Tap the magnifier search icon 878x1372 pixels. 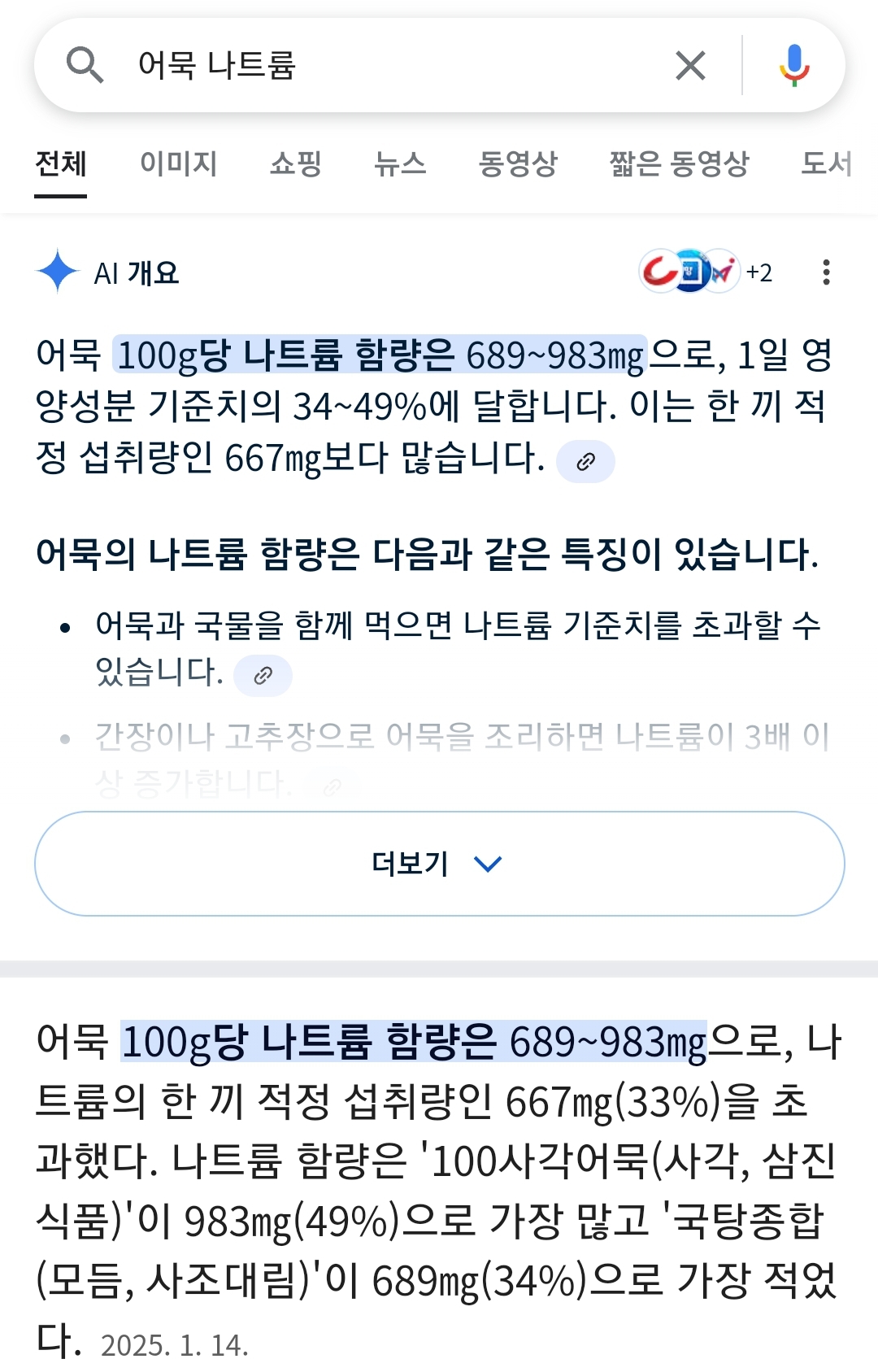click(x=85, y=65)
